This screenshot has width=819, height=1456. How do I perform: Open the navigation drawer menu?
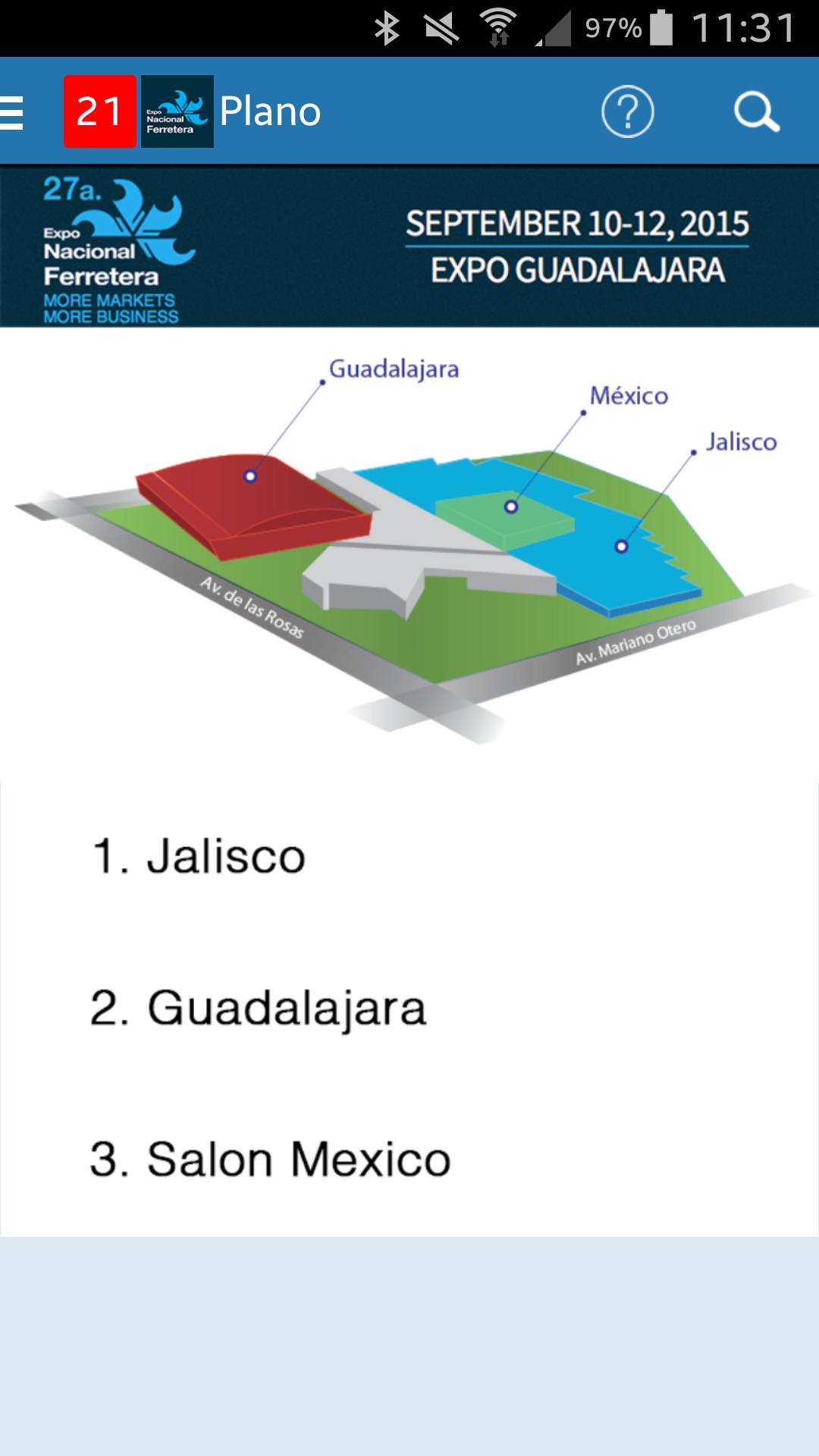click(x=11, y=112)
